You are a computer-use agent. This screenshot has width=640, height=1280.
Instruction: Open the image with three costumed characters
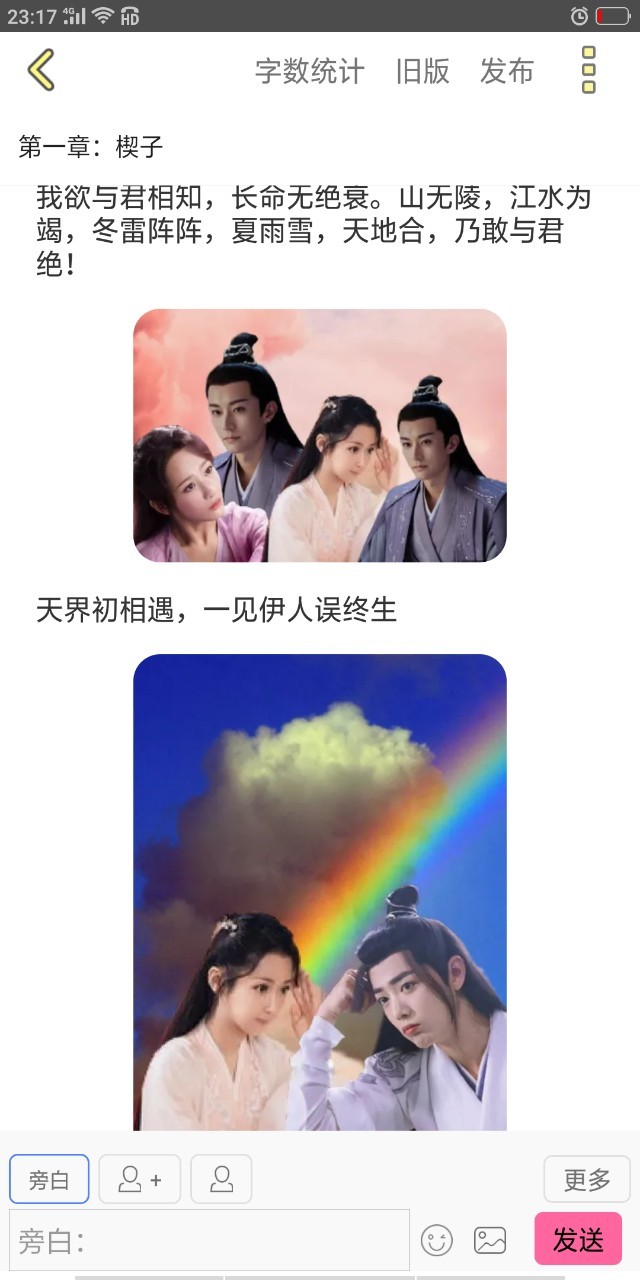320,435
